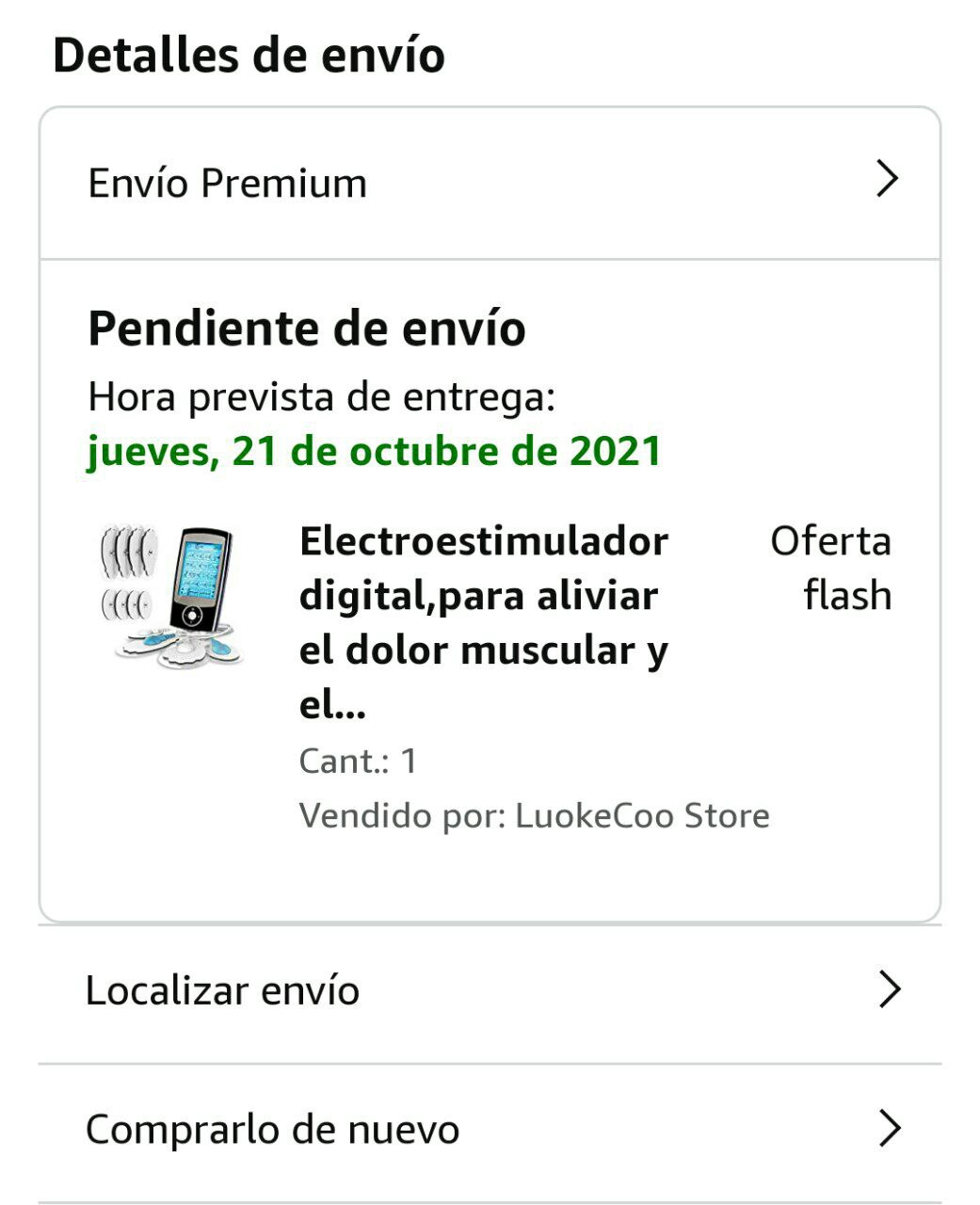
Task: Open the Envío Premium row
Action: click(x=490, y=183)
